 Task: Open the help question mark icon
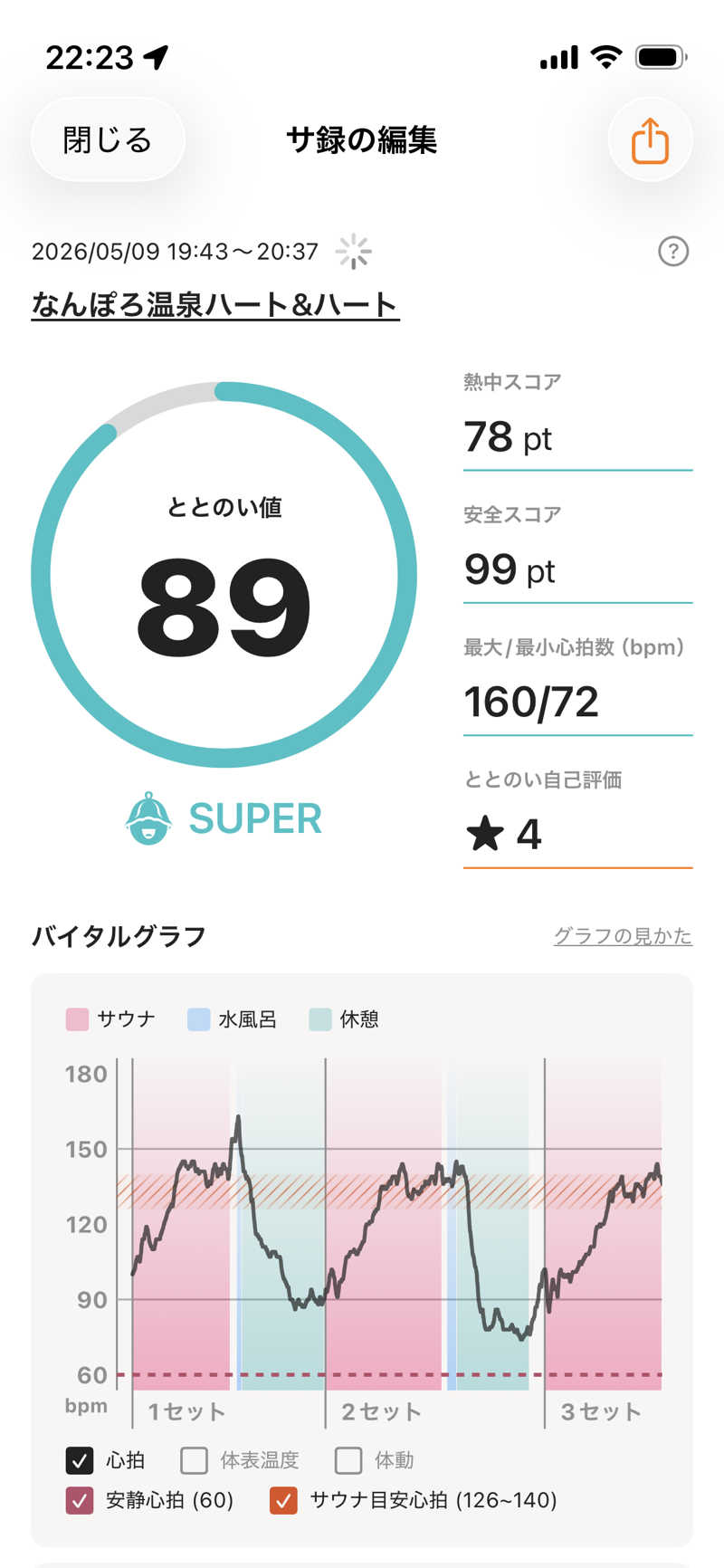(x=673, y=251)
